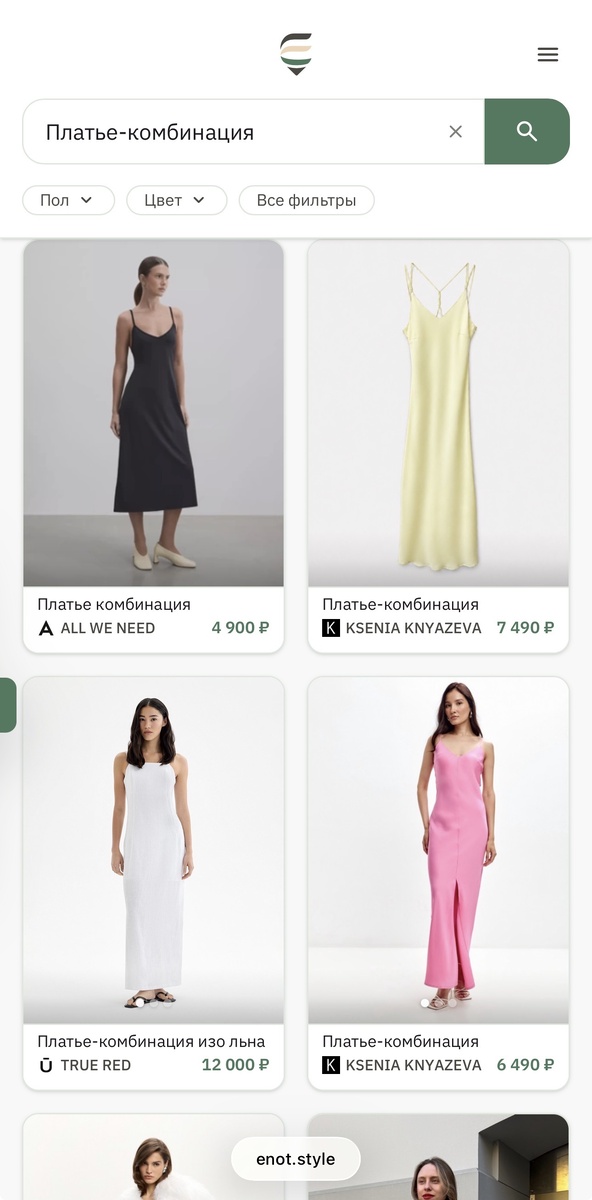The width and height of the screenshot is (592, 1200).
Task: Open the hamburger menu
Action: pos(547,55)
